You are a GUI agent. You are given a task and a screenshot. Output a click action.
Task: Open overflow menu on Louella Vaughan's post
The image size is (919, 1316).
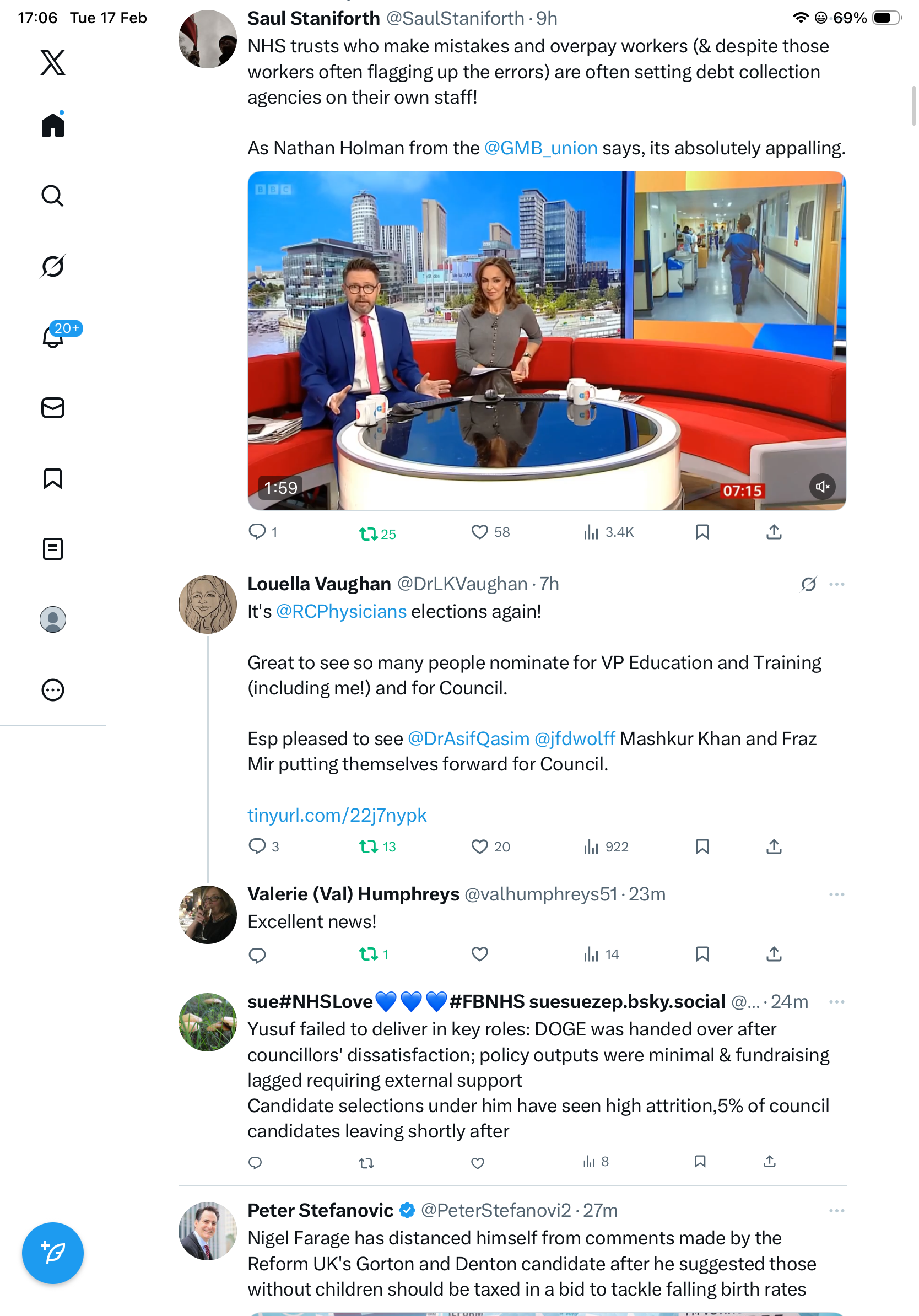(x=836, y=585)
